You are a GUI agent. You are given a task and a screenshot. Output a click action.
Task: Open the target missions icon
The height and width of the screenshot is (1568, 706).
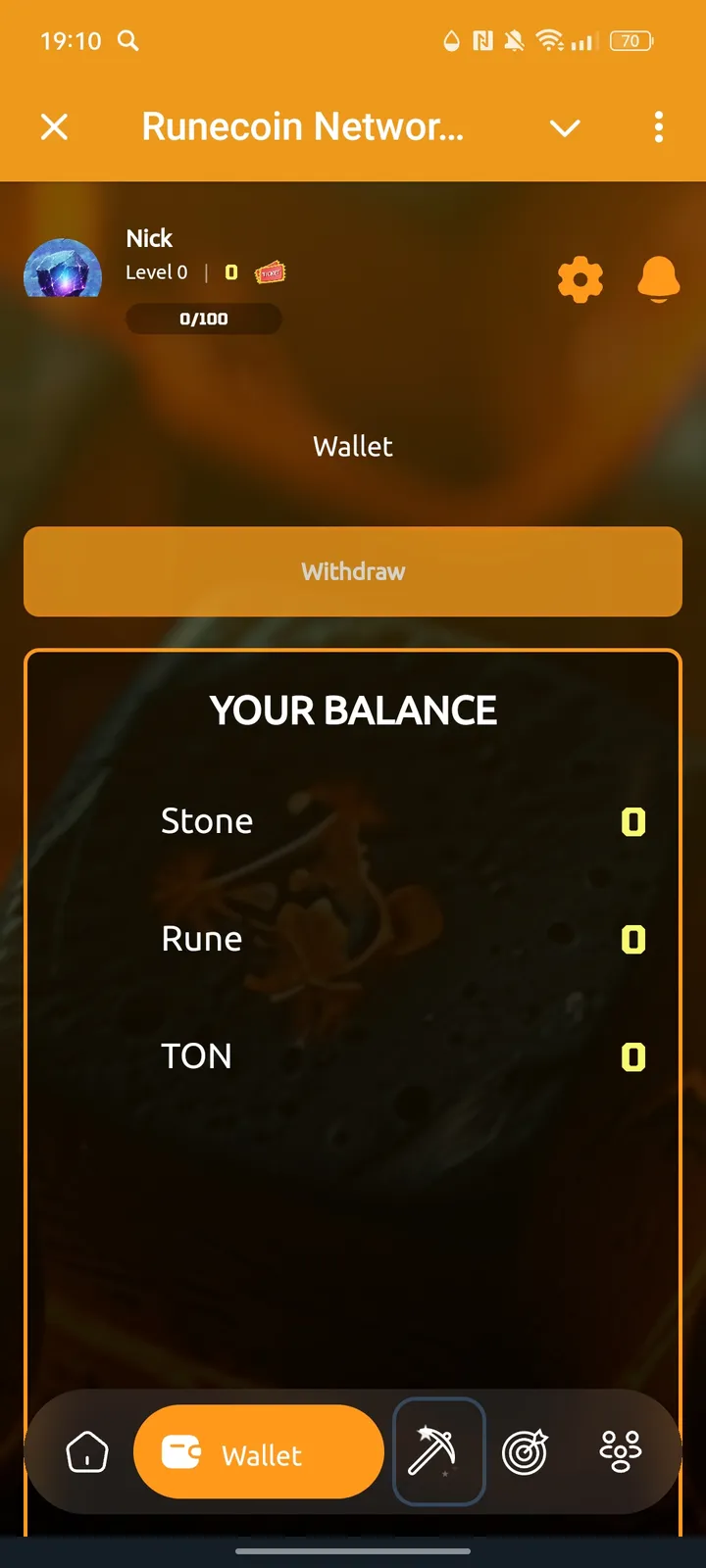click(x=526, y=1451)
